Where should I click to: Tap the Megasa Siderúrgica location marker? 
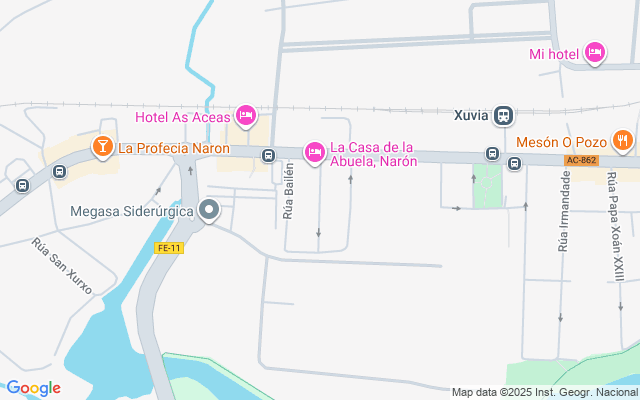209,211
